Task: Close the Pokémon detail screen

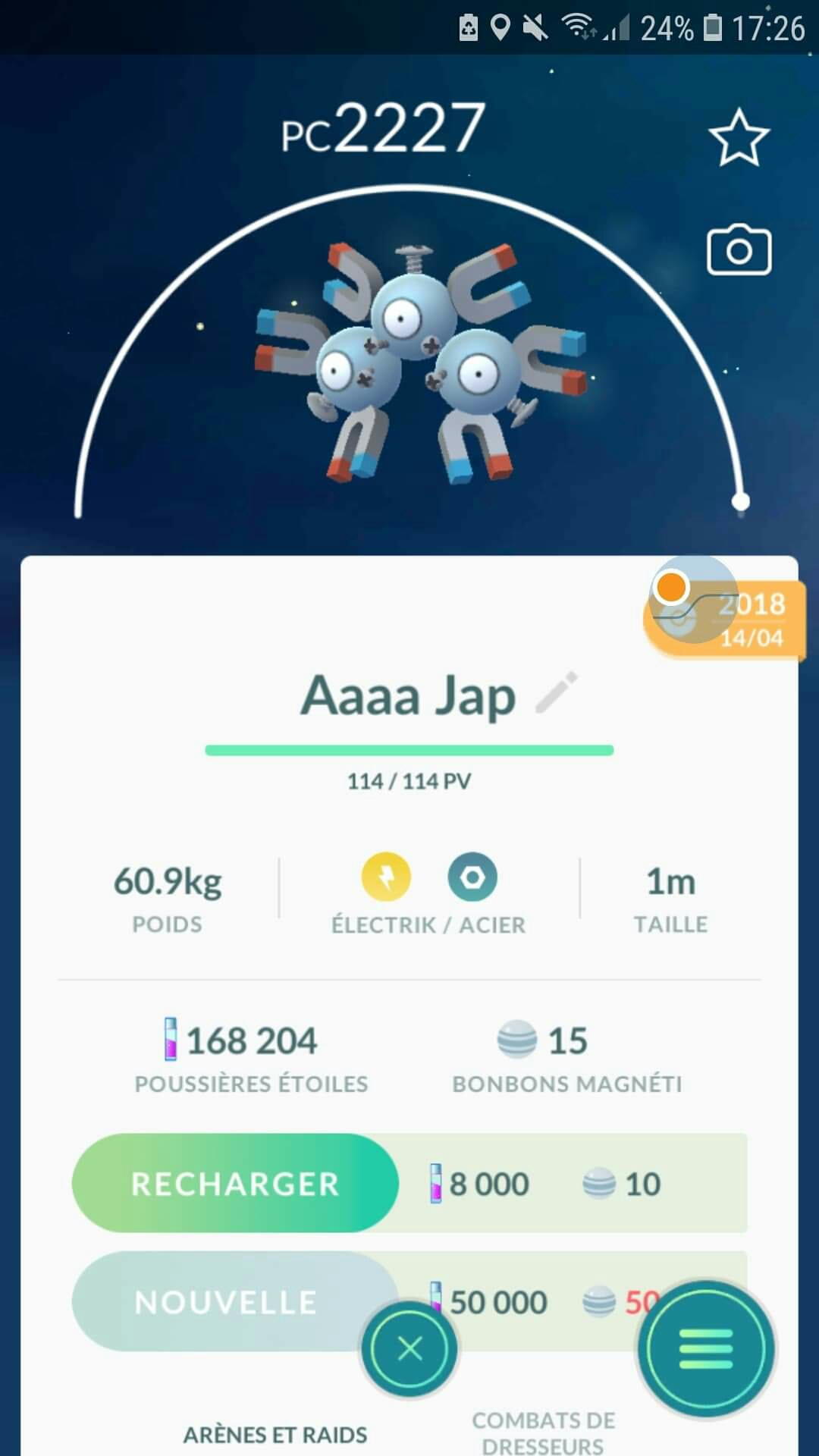Action: (409, 1349)
